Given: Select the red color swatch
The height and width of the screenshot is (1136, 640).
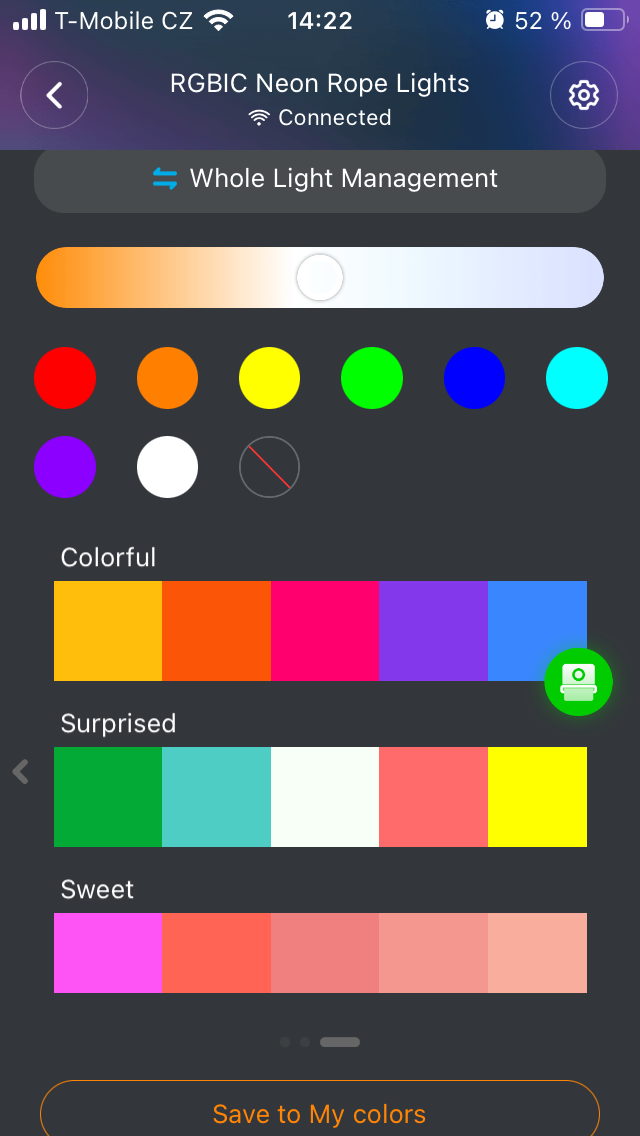Looking at the screenshot, I should [x=65, y=378].
